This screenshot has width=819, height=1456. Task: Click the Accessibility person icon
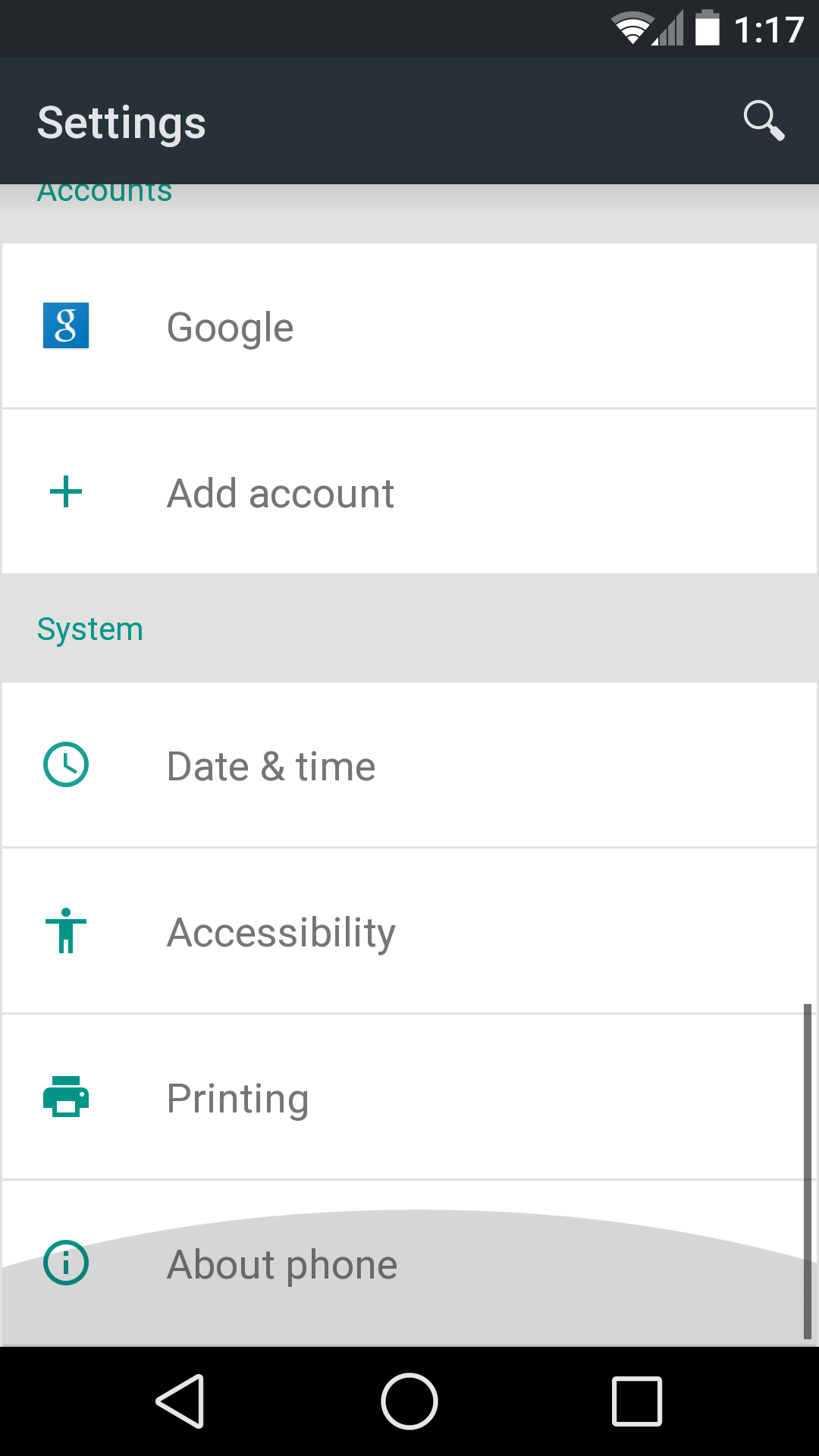pos(65,931)
